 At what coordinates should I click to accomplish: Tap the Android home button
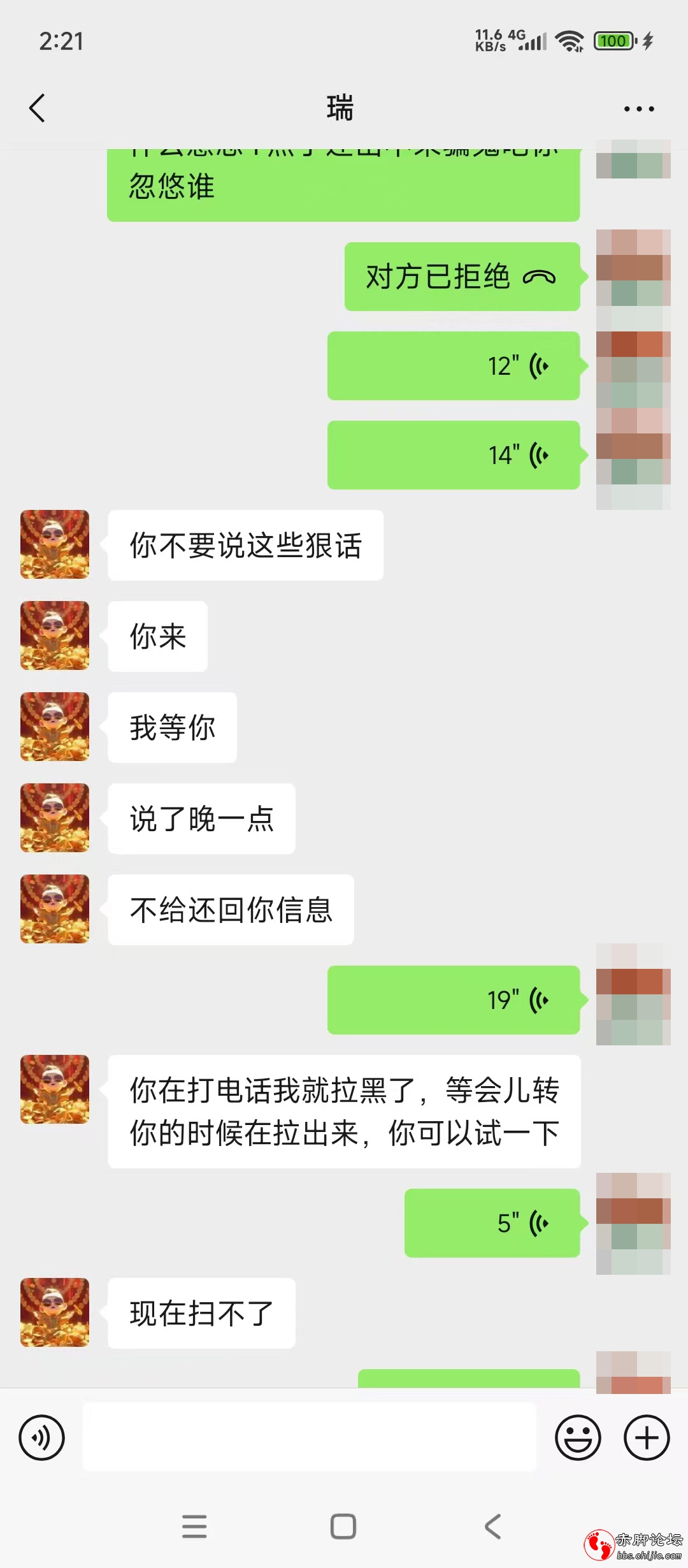click(343, 1525)
